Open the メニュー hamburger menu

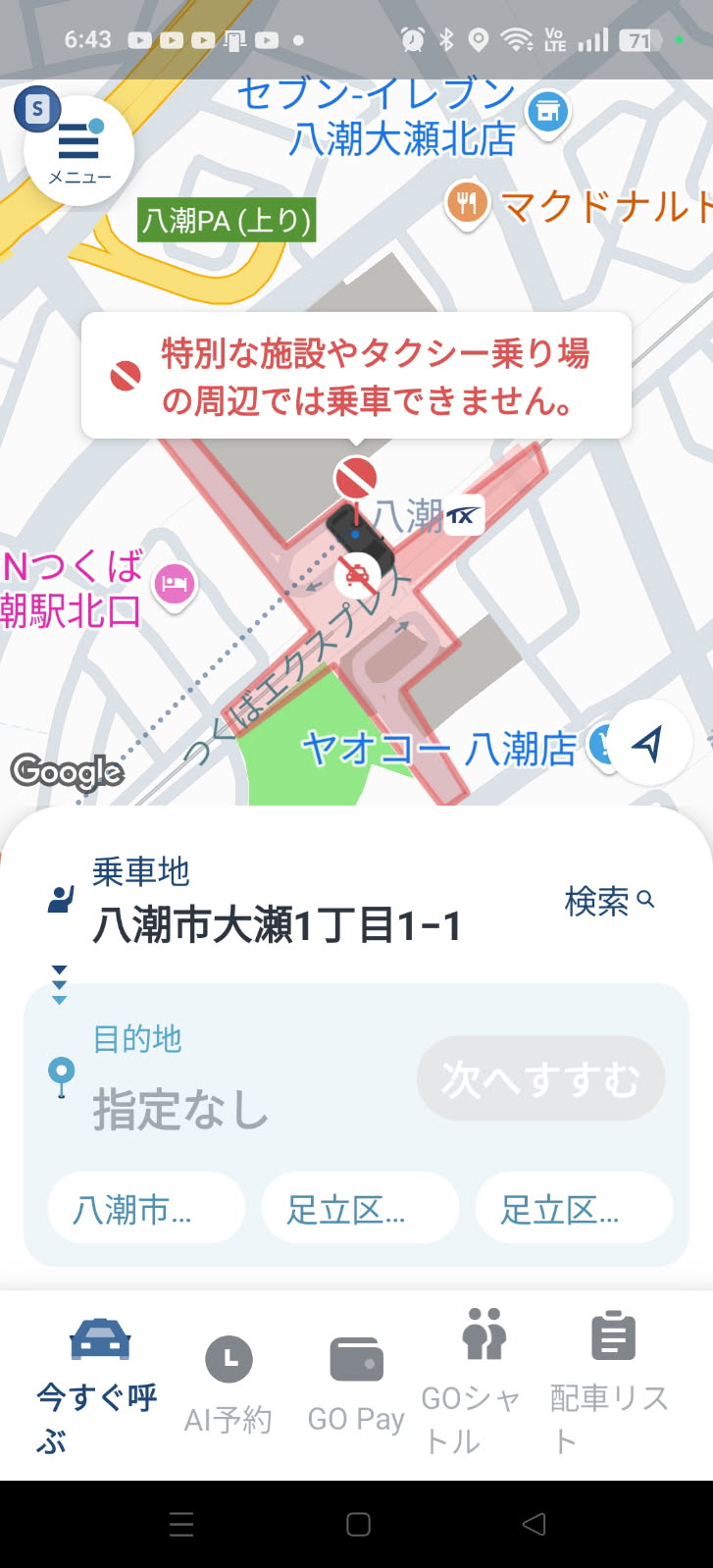[x=78, y=149]
